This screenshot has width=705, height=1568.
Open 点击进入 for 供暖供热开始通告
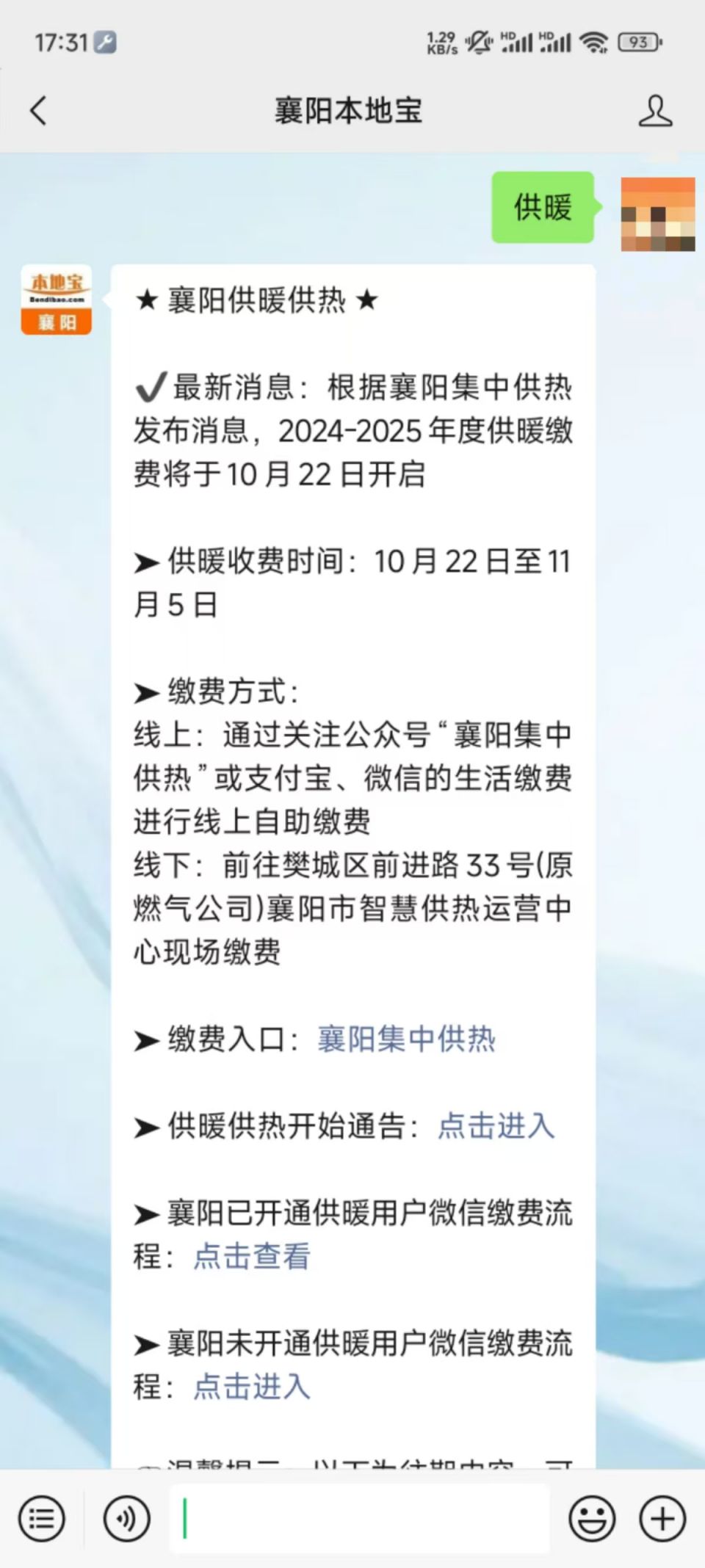[x=496, y=1126]
